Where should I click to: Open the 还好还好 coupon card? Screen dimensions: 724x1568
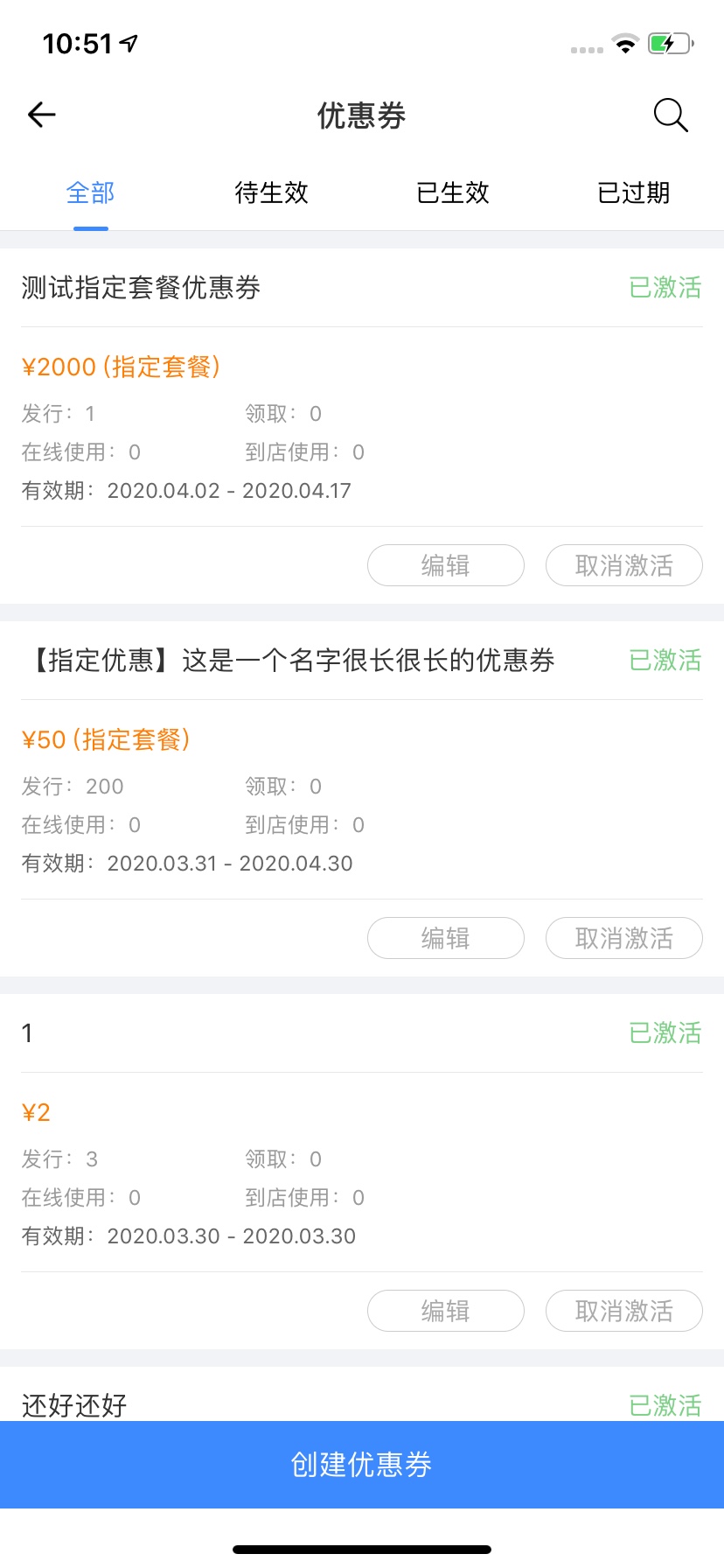pos(362,1394)
